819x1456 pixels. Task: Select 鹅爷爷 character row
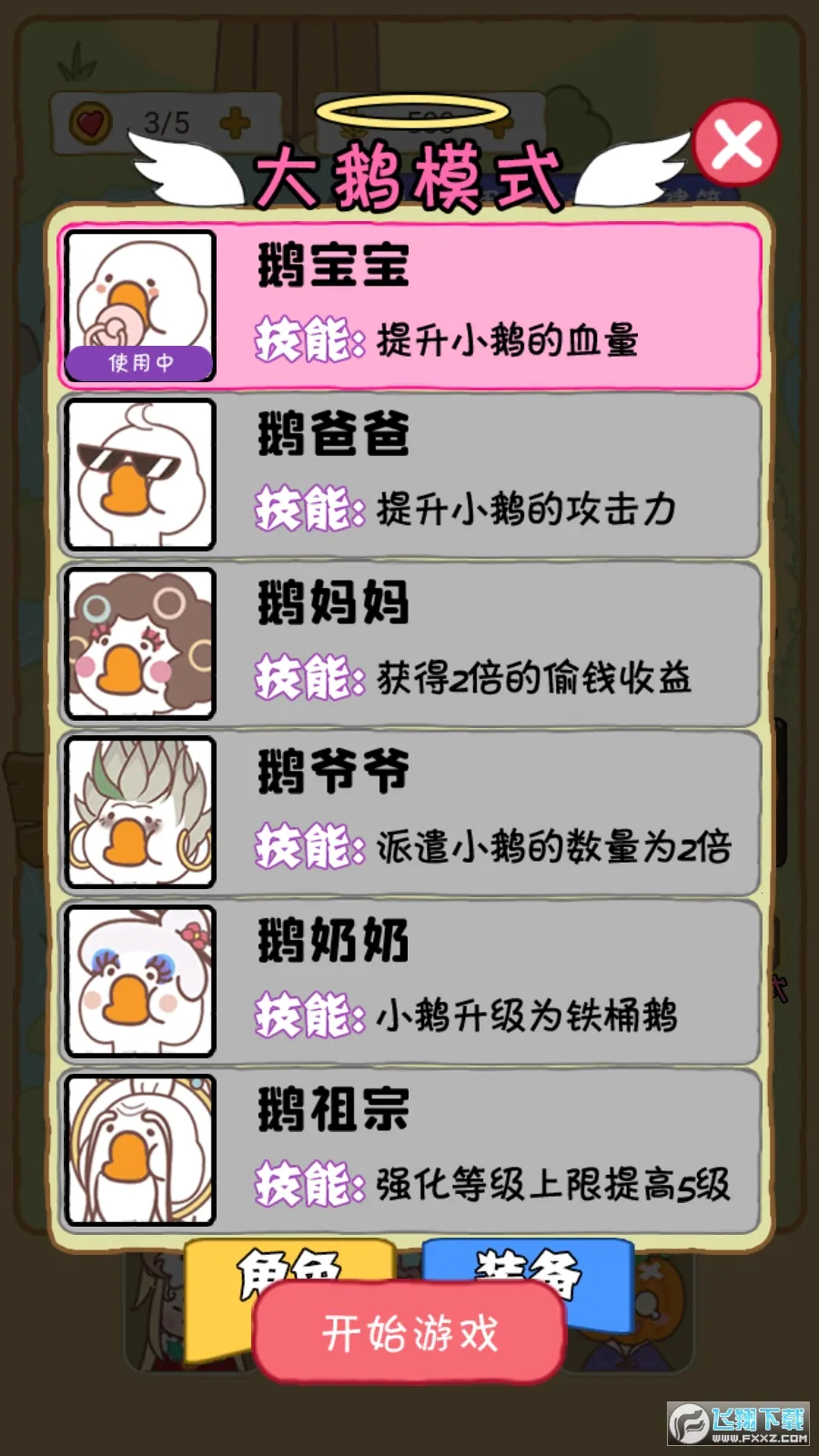point(409,813)
